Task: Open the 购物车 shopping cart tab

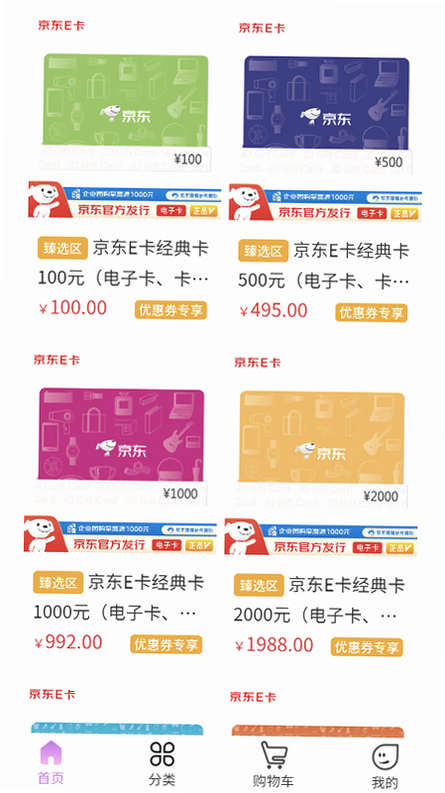Action: 274,764
